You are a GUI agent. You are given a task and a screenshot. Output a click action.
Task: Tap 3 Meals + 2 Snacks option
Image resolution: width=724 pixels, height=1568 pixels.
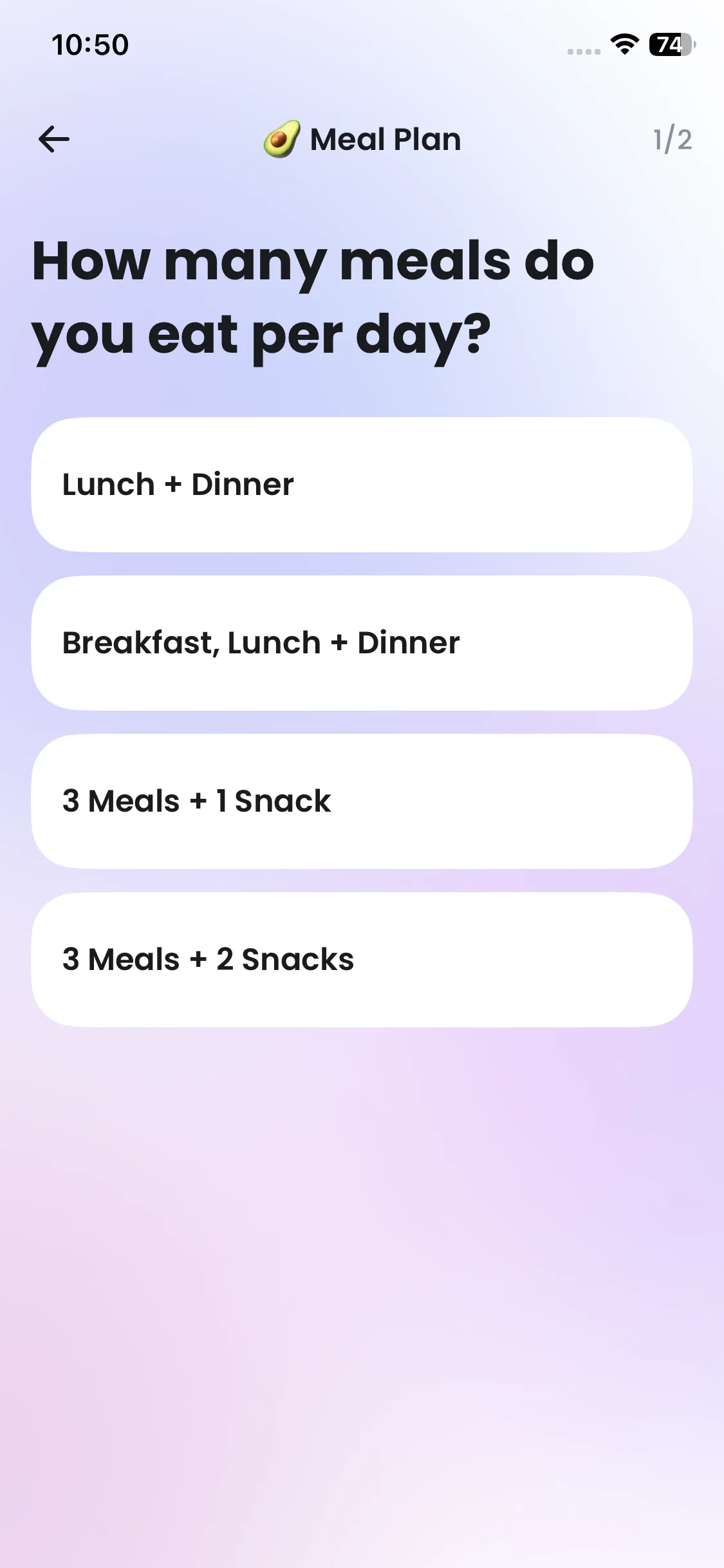[x=362, y=959]
